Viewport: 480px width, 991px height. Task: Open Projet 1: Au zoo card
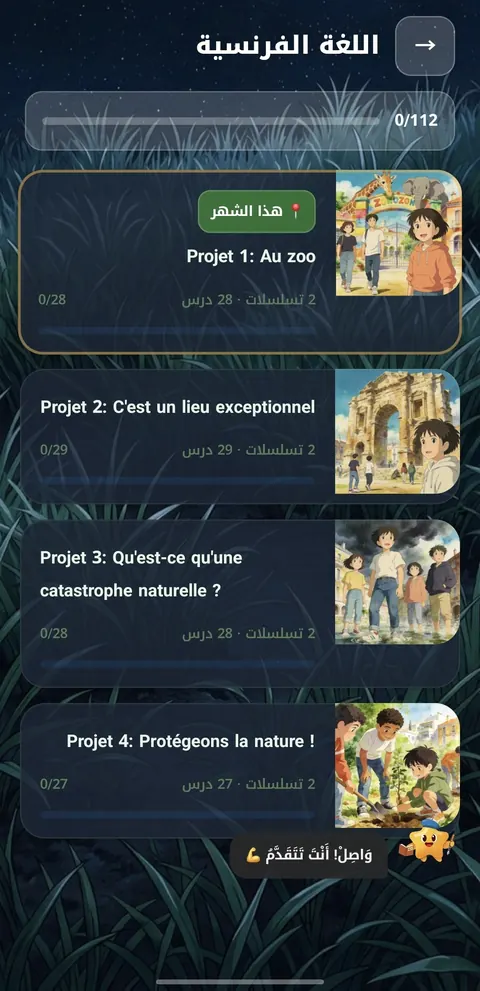240,262
